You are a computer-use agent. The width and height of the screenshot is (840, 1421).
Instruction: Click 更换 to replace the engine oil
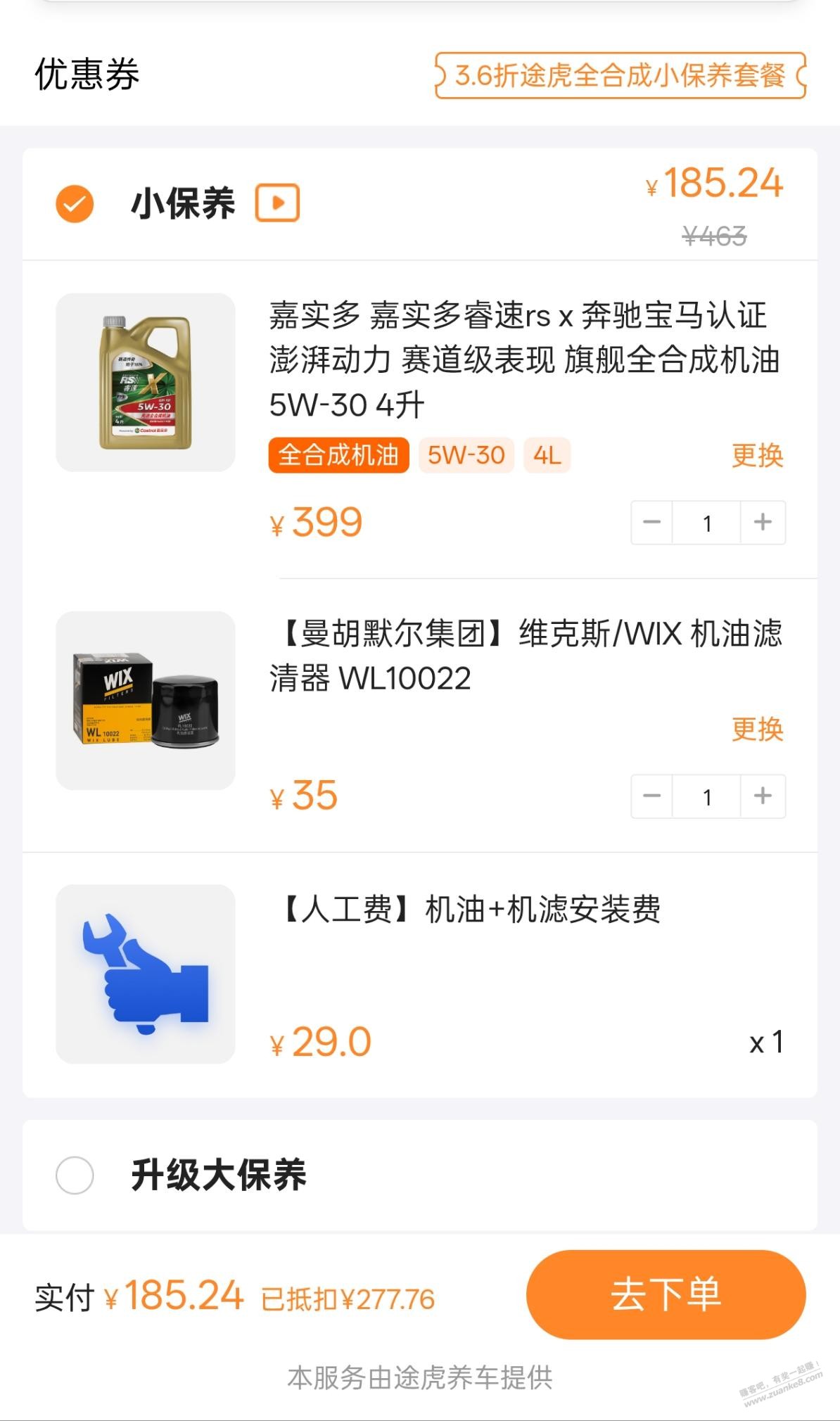[758, 454]
